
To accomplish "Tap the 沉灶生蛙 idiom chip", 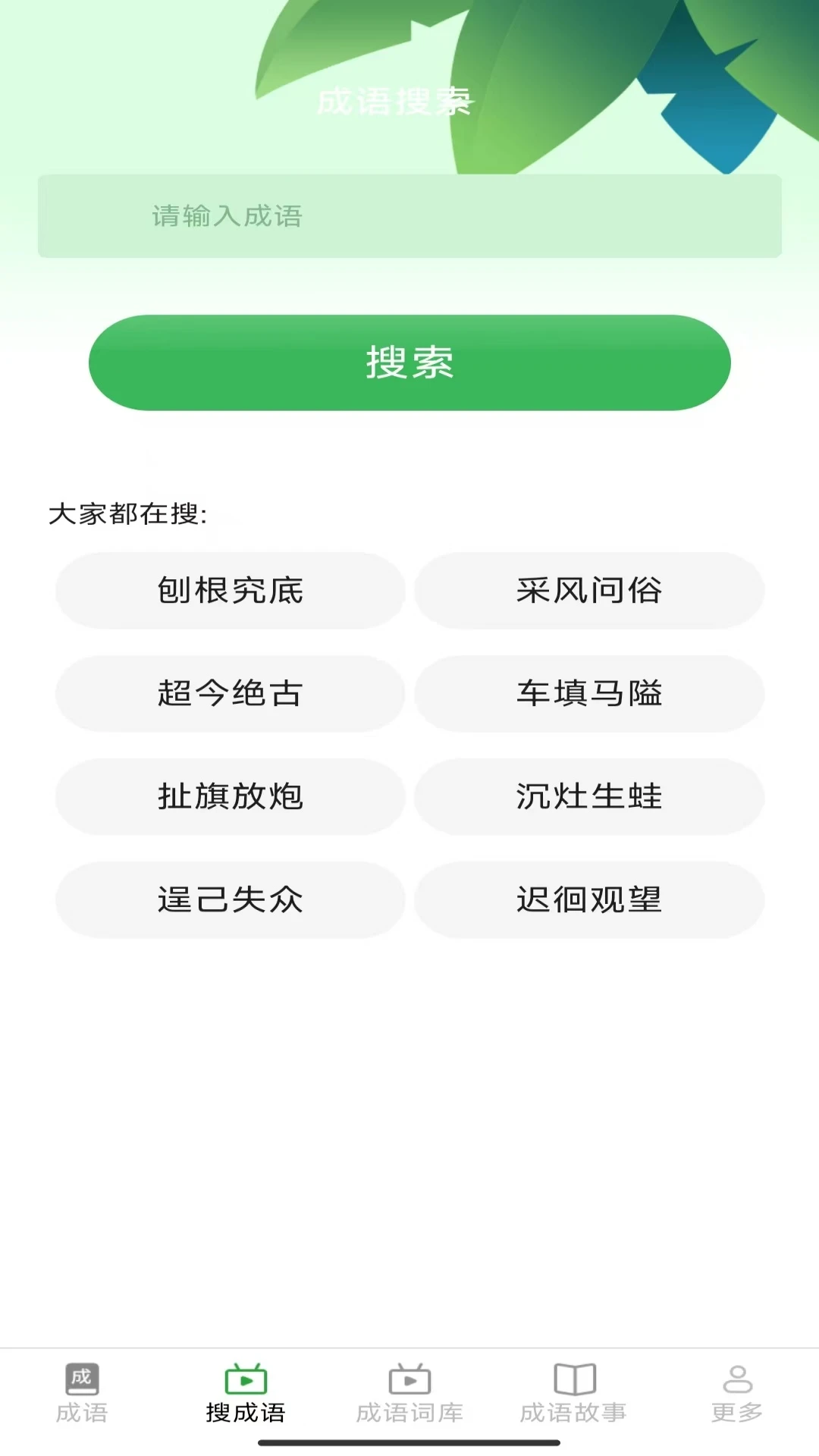I will pyautogui.click(x=590, y=797).
